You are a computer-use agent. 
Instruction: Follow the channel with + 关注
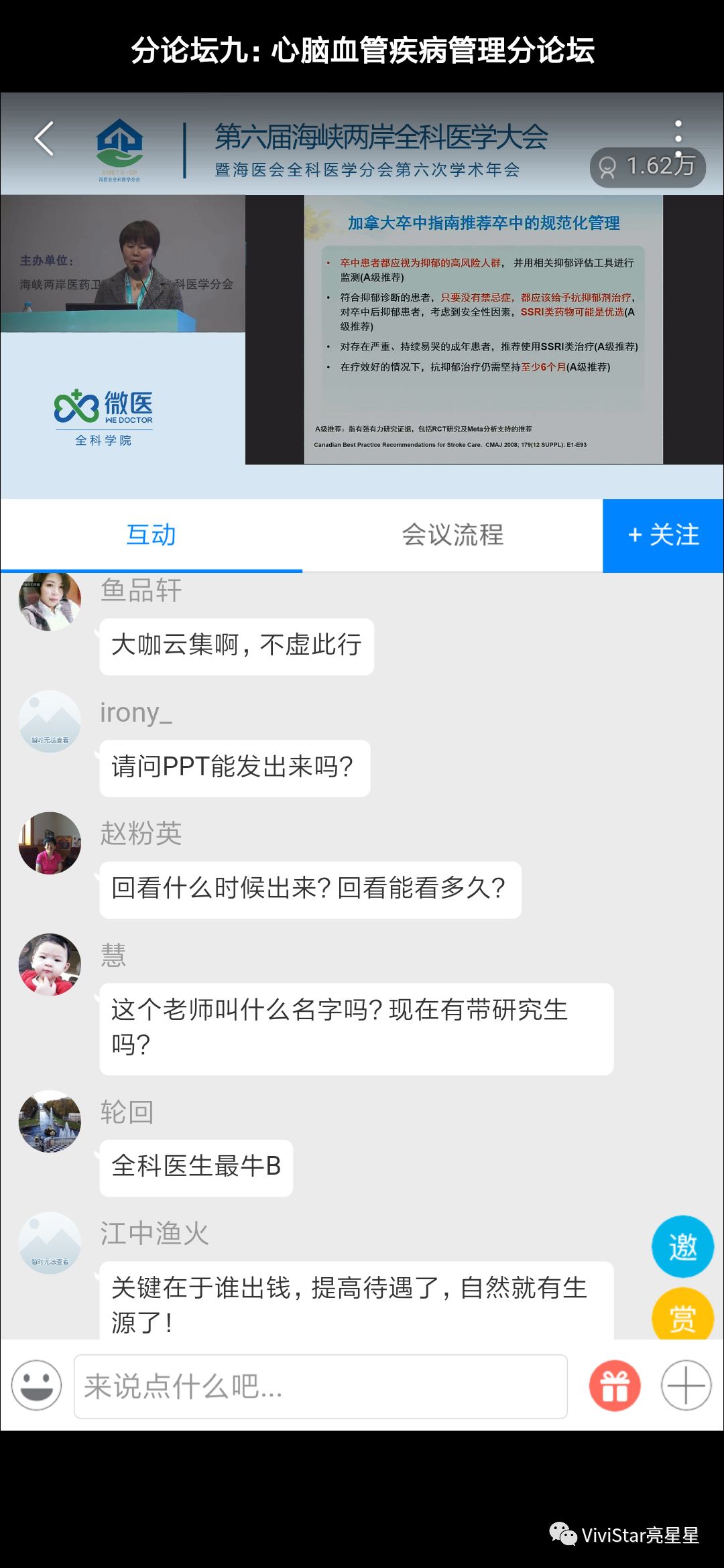pos(663,535)
